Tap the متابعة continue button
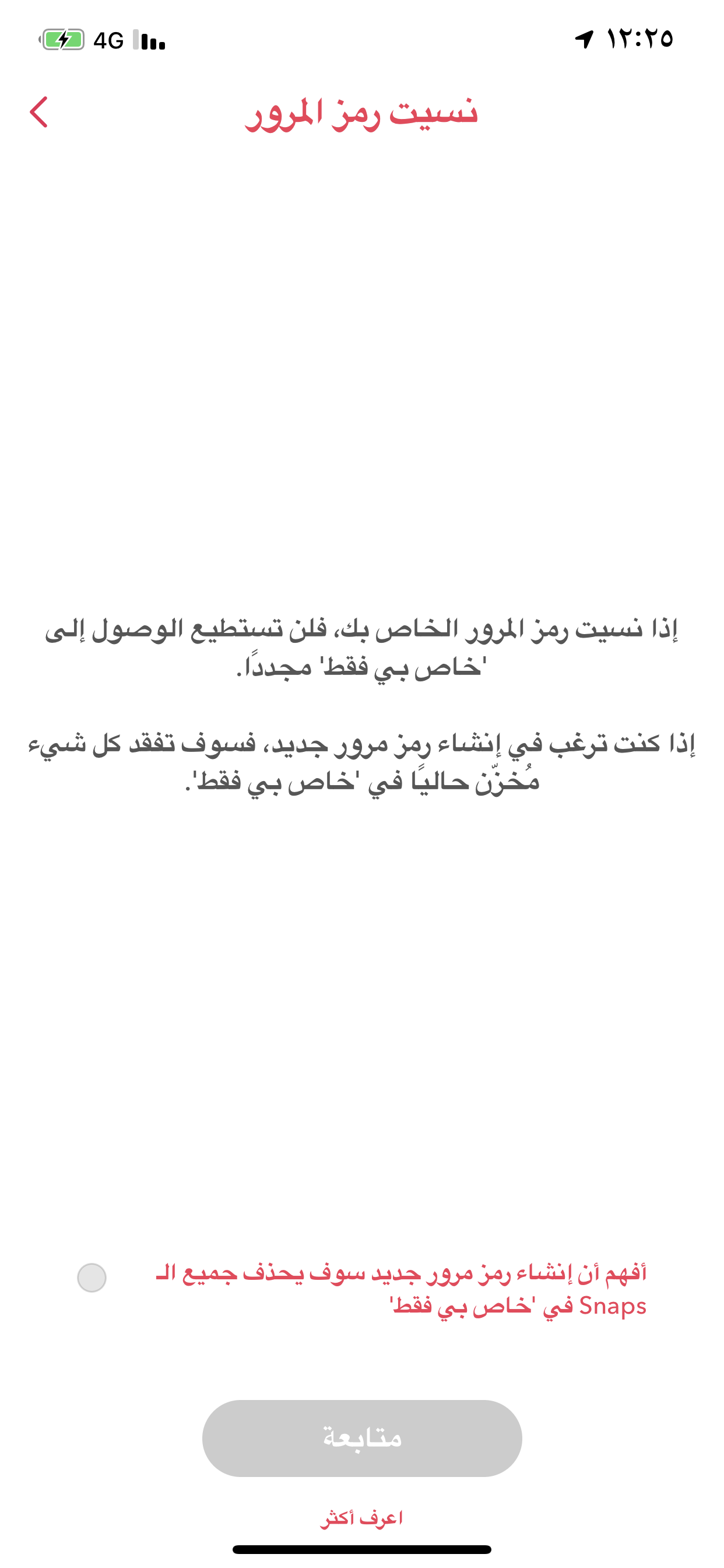The width and height of the screenshot is (724, 1568). point(362,1438)
